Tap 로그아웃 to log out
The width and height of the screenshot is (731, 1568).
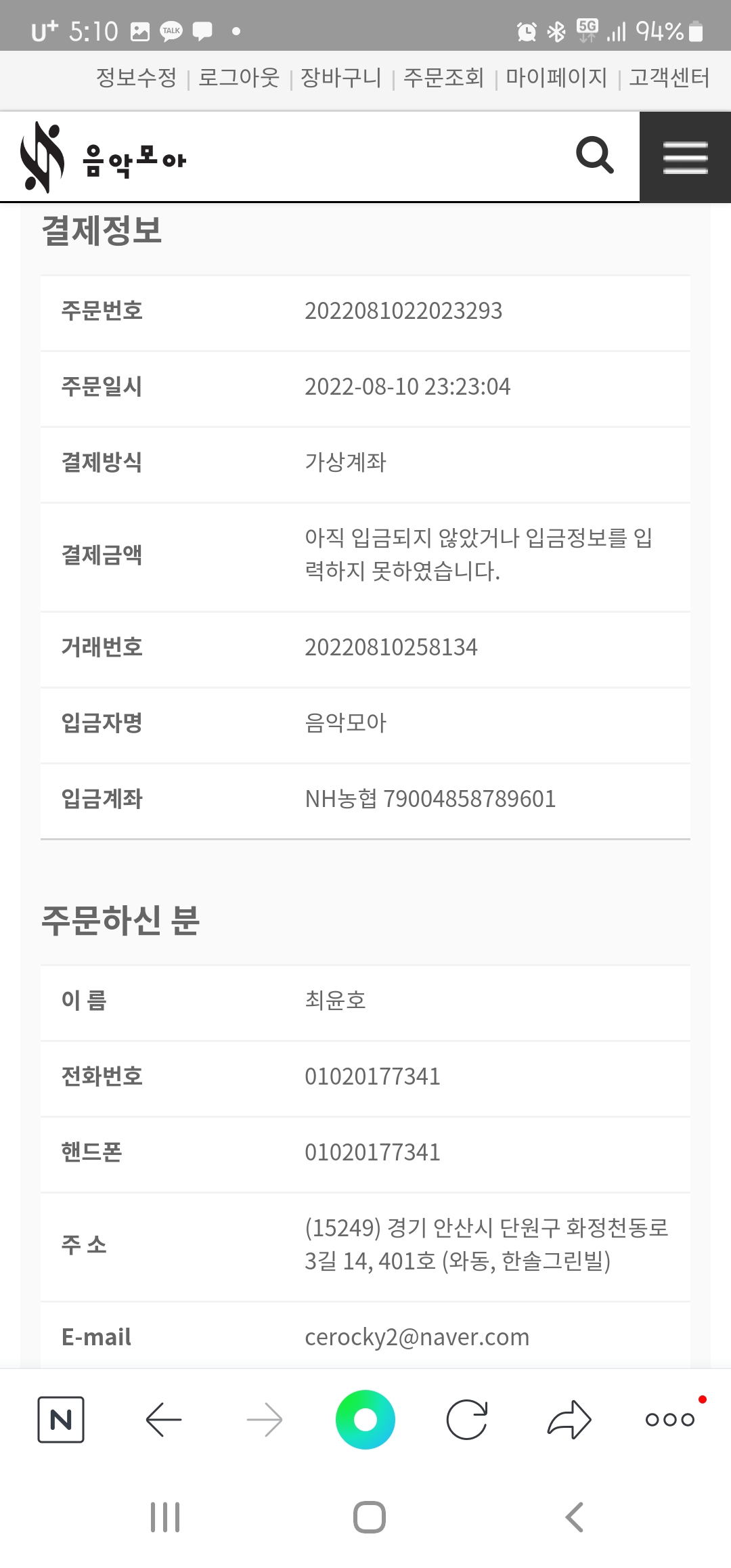click(239, 78)
